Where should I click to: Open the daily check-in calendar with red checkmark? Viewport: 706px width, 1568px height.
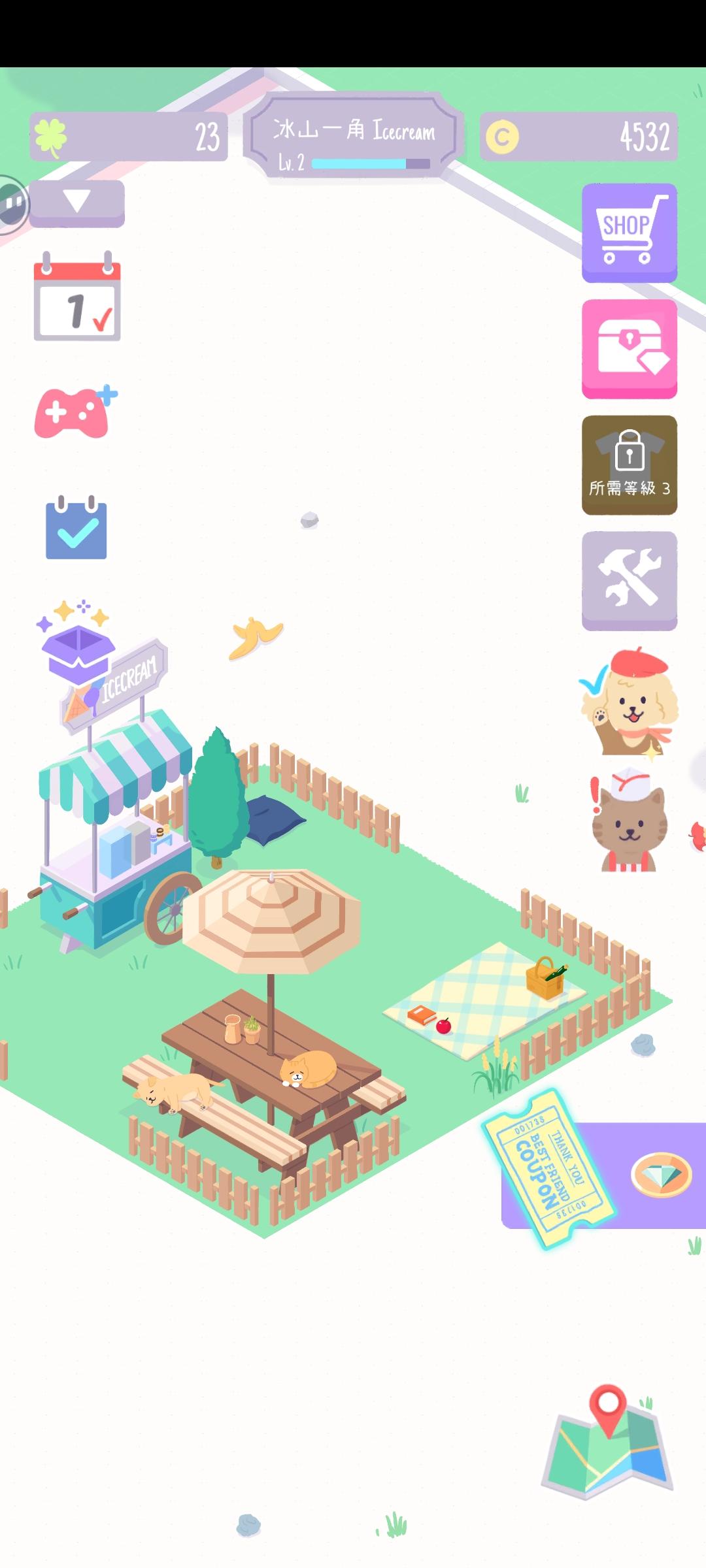point(78,297)
